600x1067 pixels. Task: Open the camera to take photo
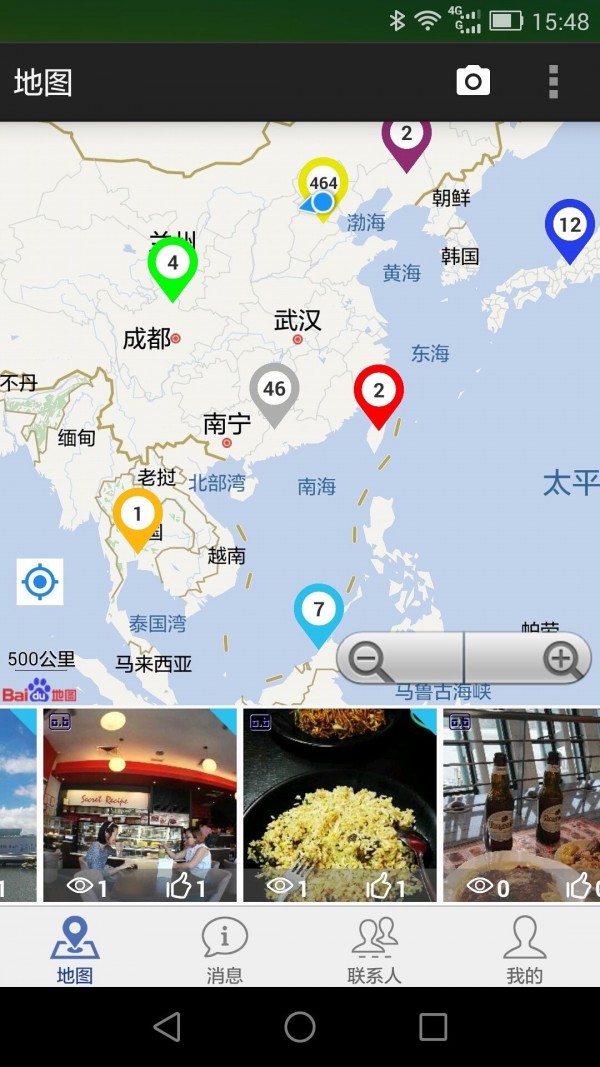click(473, 81)
